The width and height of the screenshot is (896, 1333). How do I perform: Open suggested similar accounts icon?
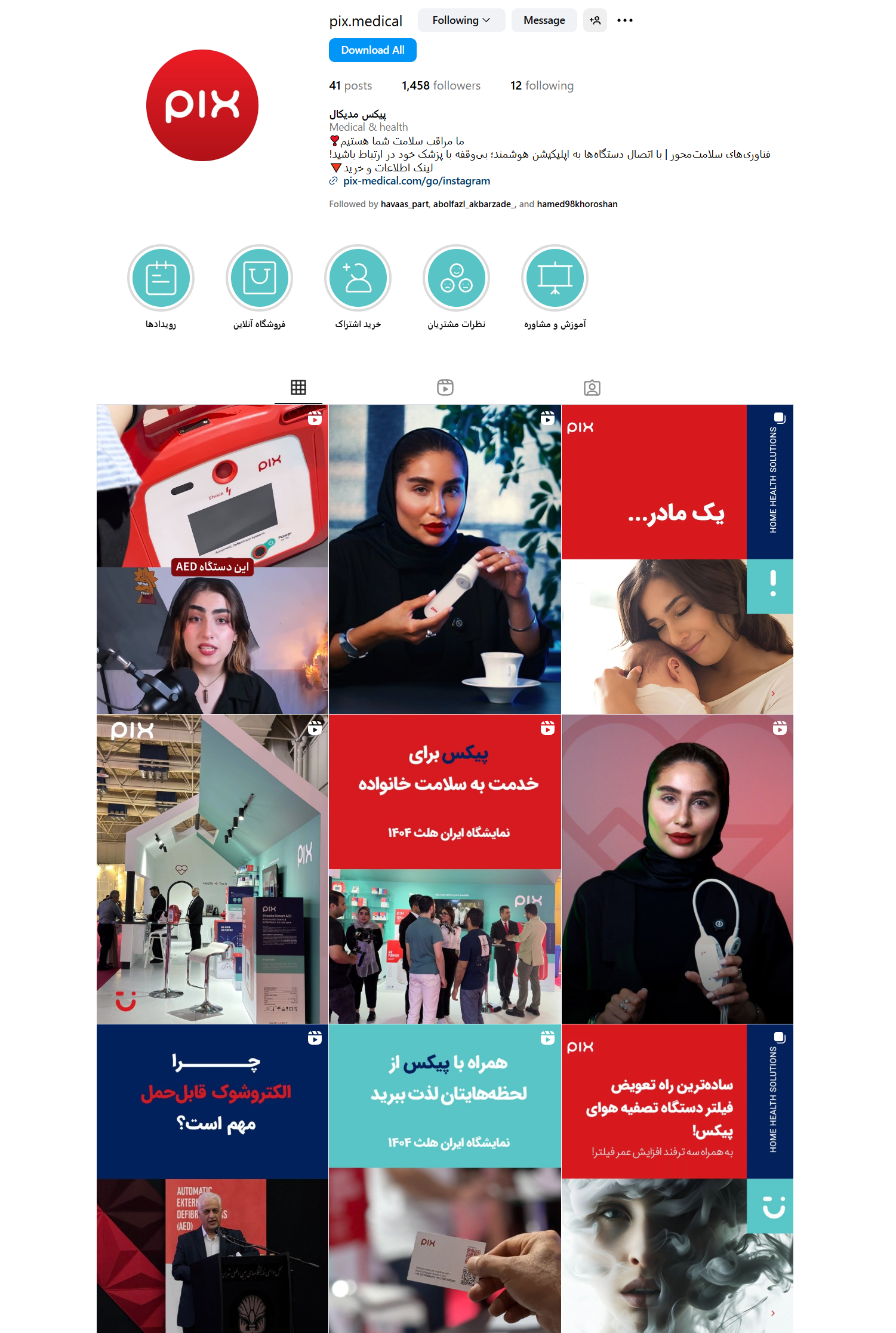(595, 20)
